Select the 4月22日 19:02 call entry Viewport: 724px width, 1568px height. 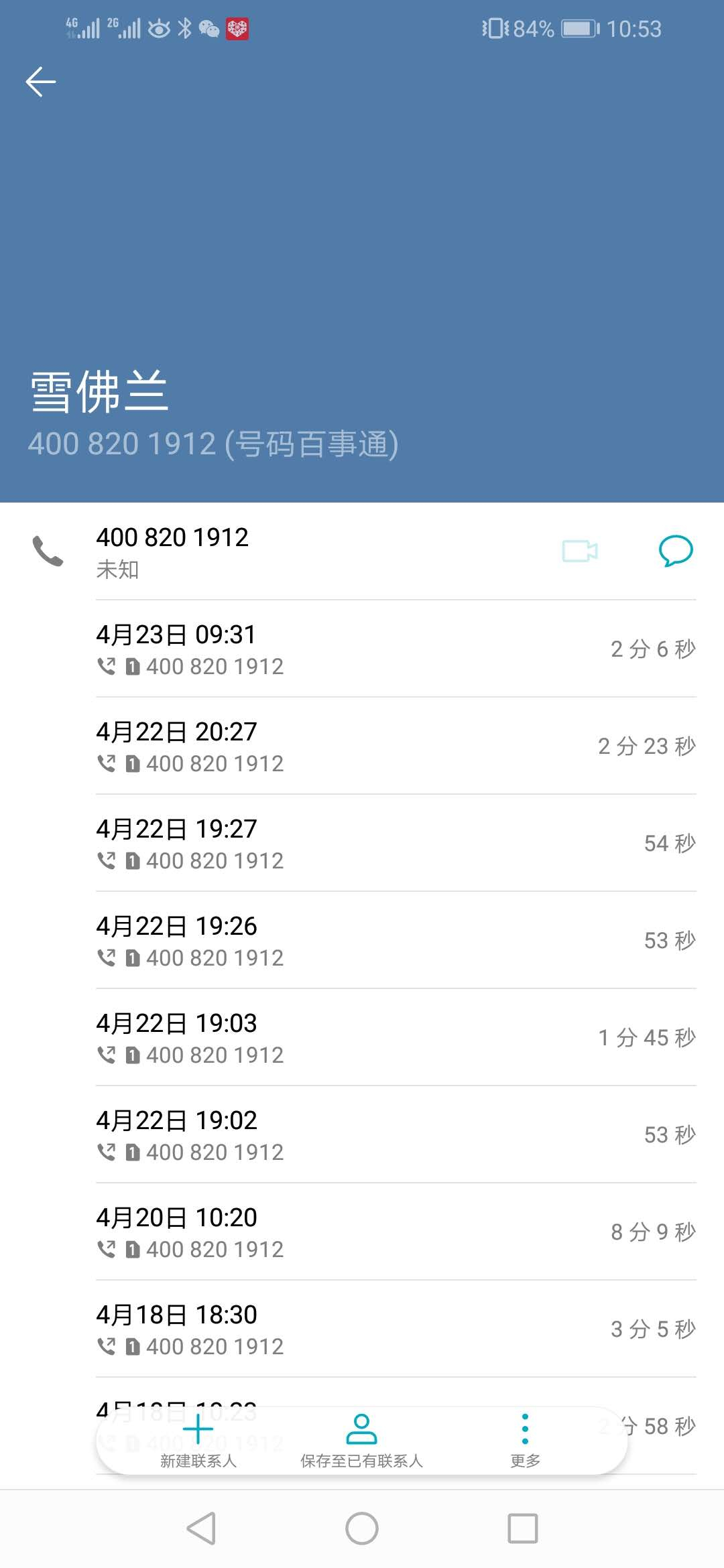click(396, 1134)
